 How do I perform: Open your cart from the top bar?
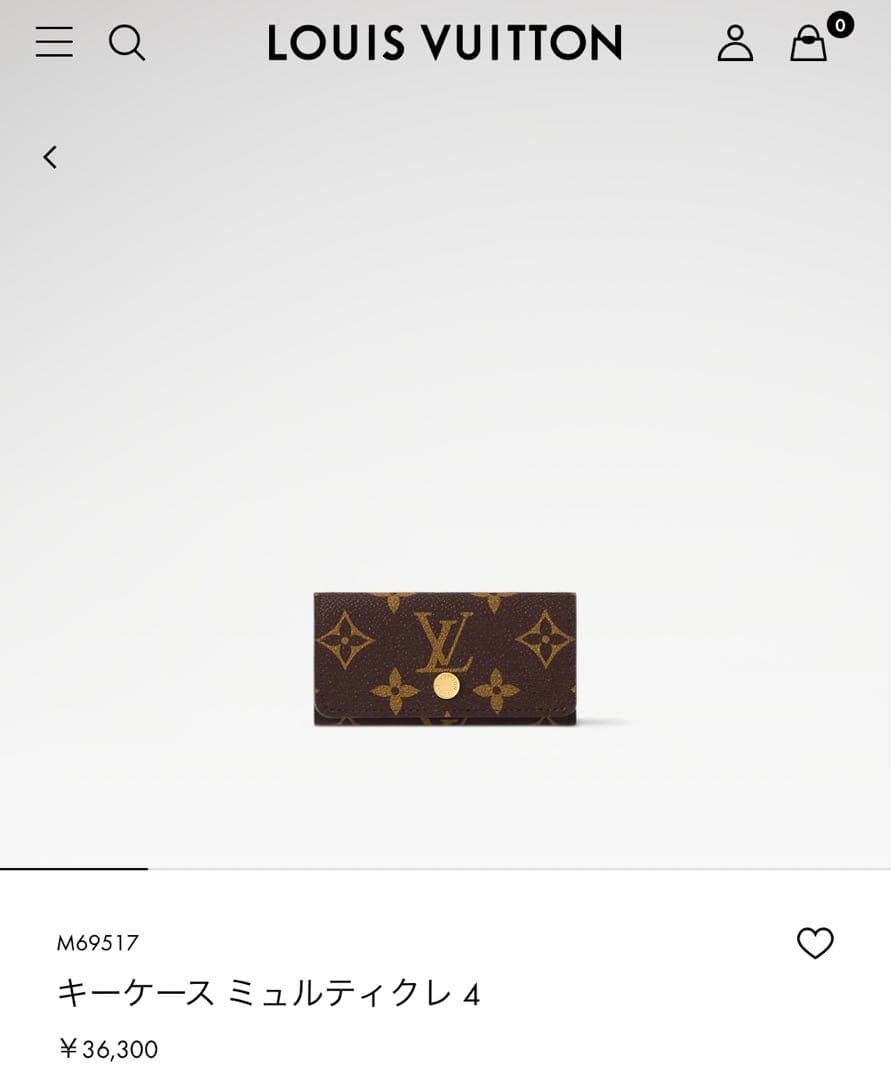coord(806,47)
